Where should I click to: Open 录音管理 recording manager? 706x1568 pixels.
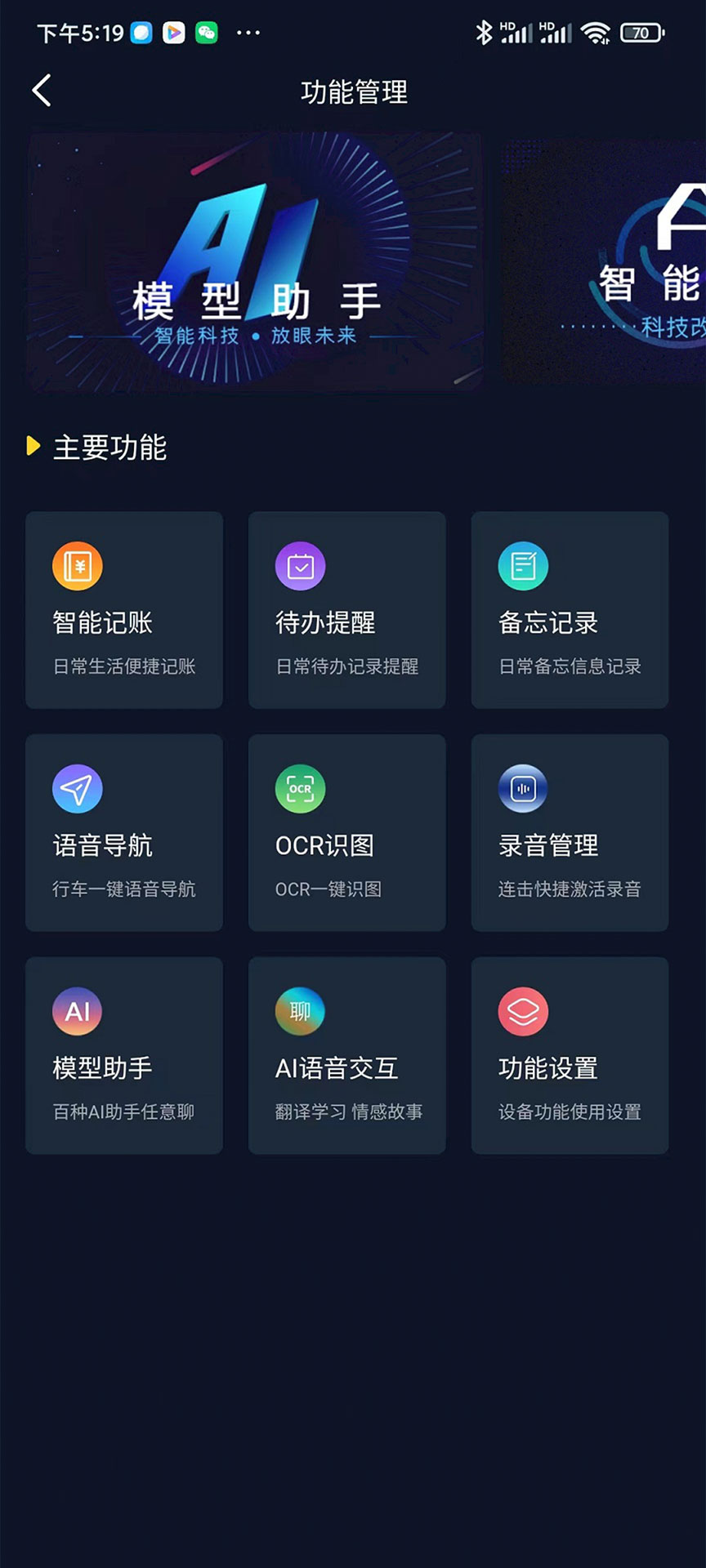(x=570, y=832)
